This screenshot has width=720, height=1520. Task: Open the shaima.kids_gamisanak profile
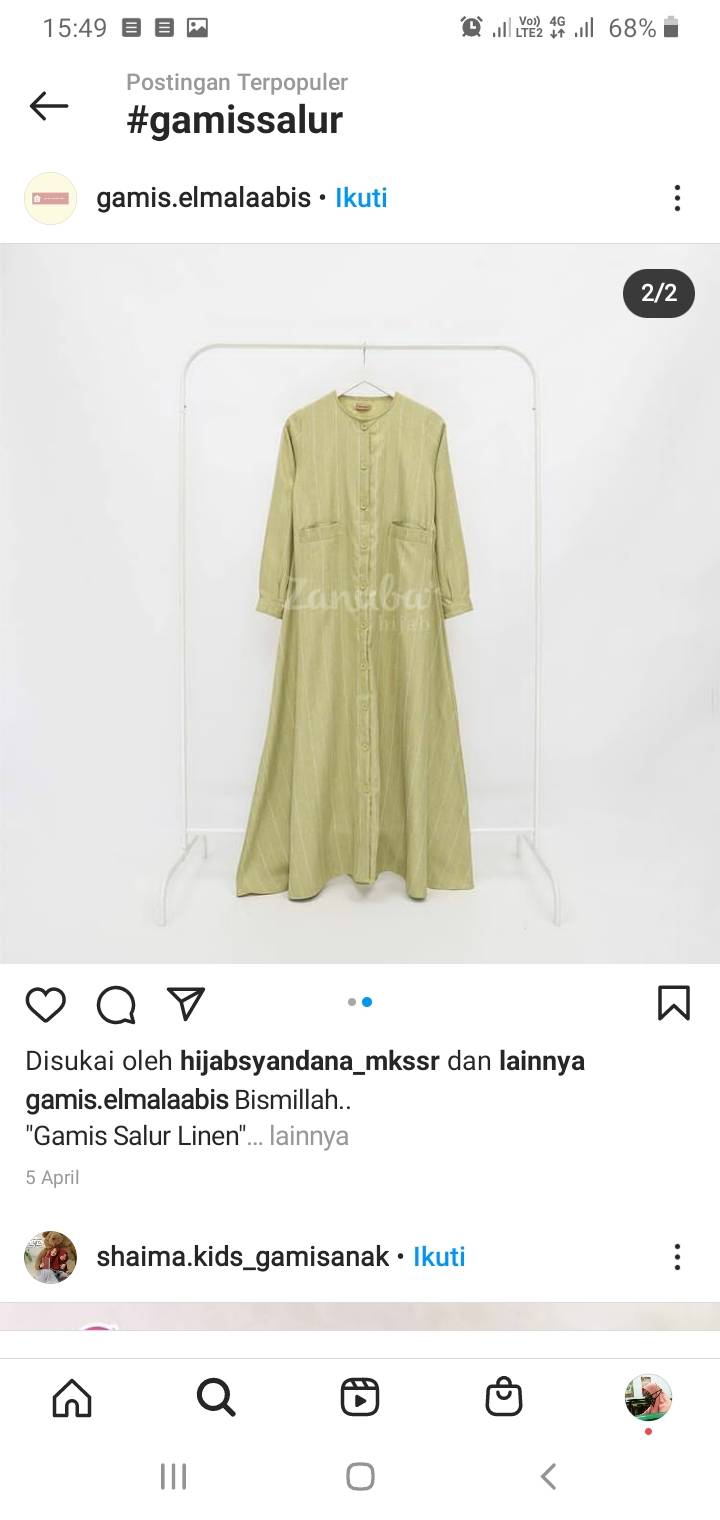242,1257
